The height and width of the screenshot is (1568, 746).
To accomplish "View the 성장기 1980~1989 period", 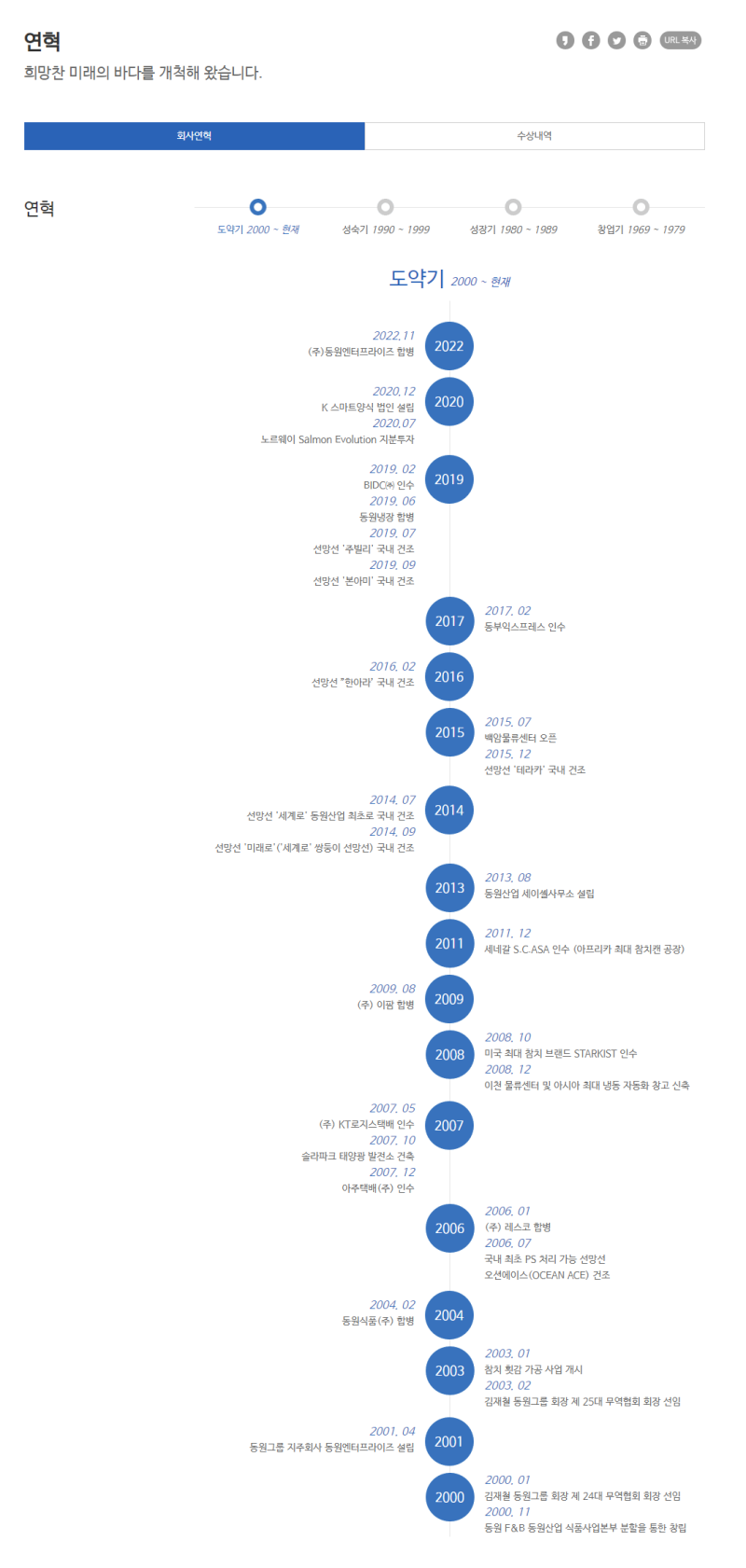I will (513, 207).
